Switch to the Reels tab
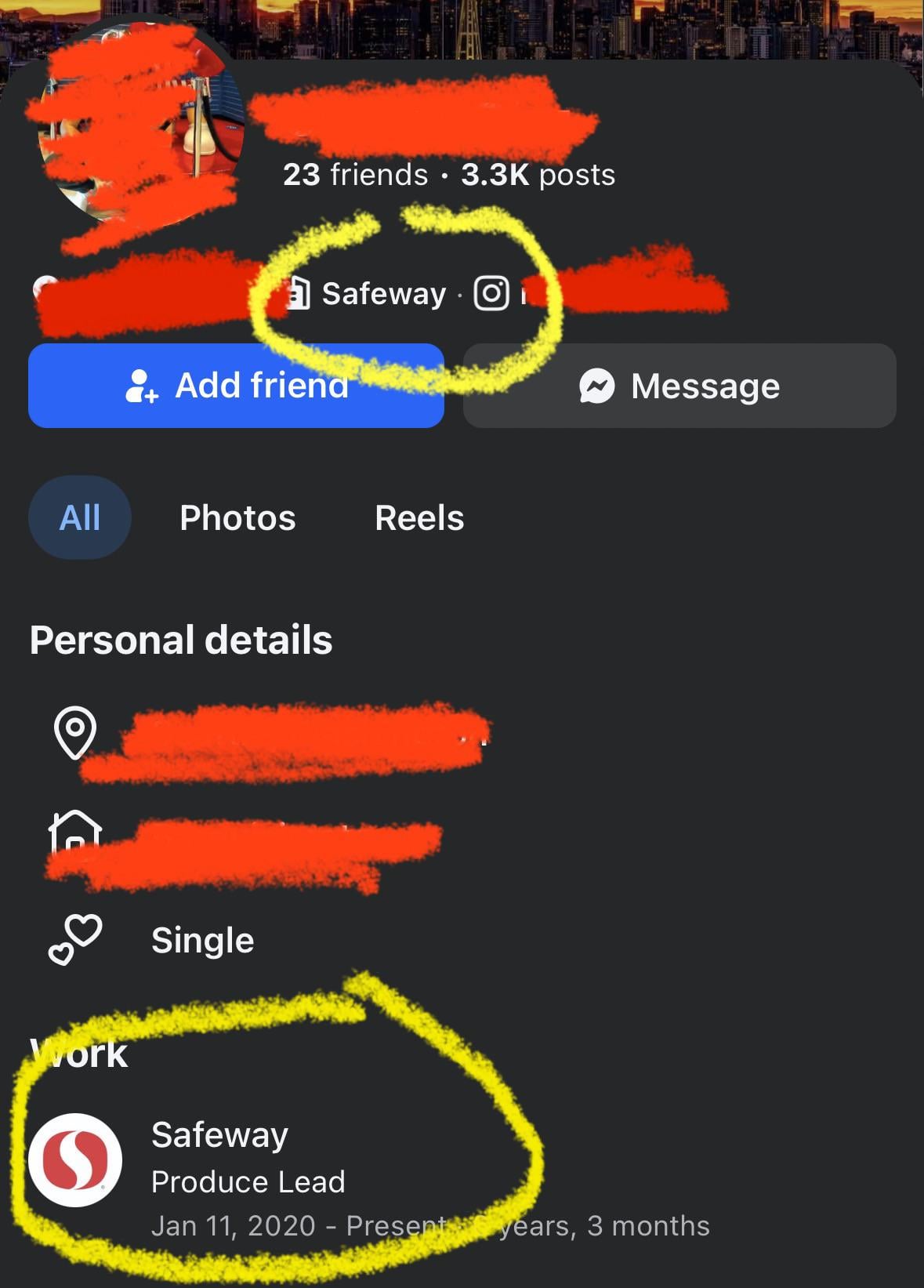The image size is (924, 1288). point(419,518)
